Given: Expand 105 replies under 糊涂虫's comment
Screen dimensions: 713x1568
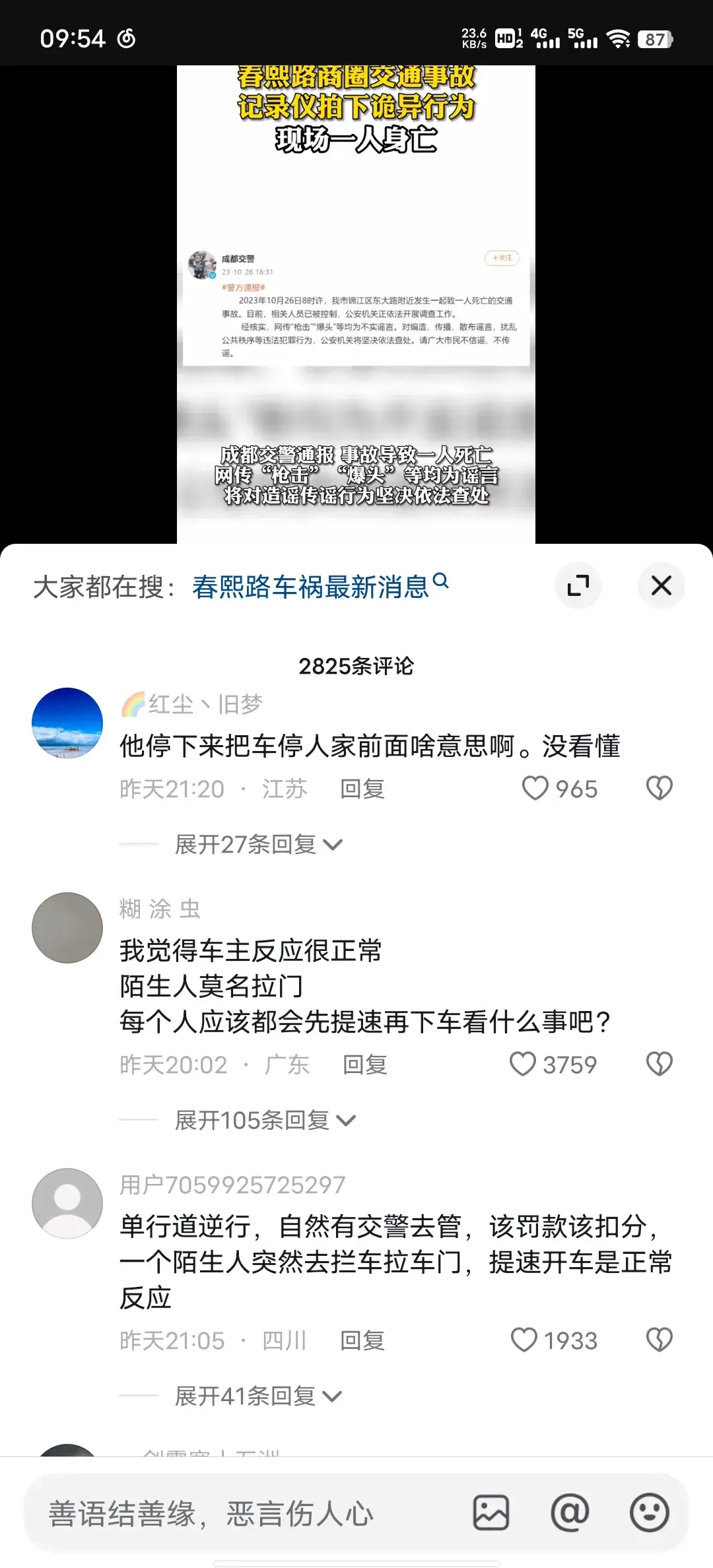Looking at the screenshot, I should [x=265, y=1120].
